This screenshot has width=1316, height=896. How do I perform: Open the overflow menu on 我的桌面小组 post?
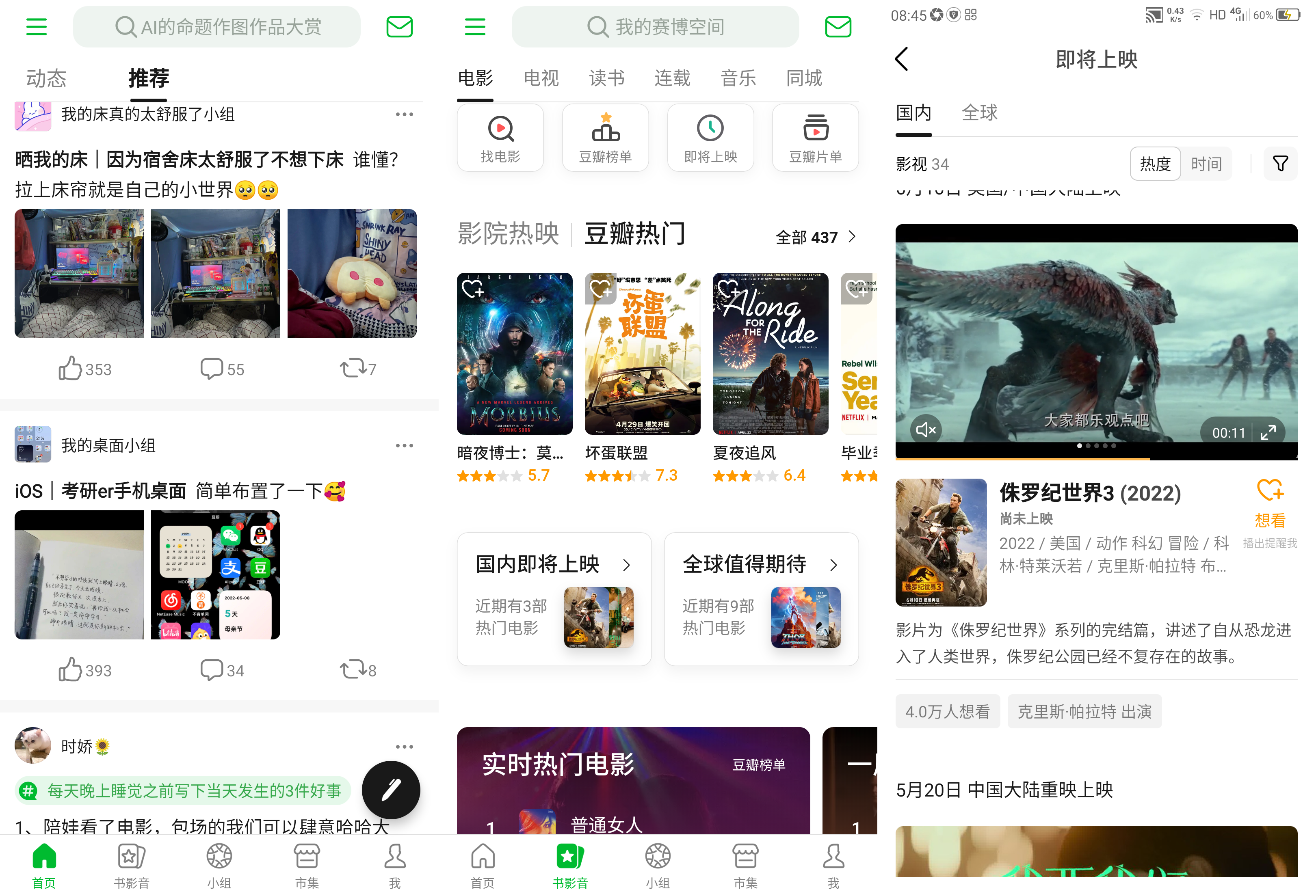(x=404, y=445)
